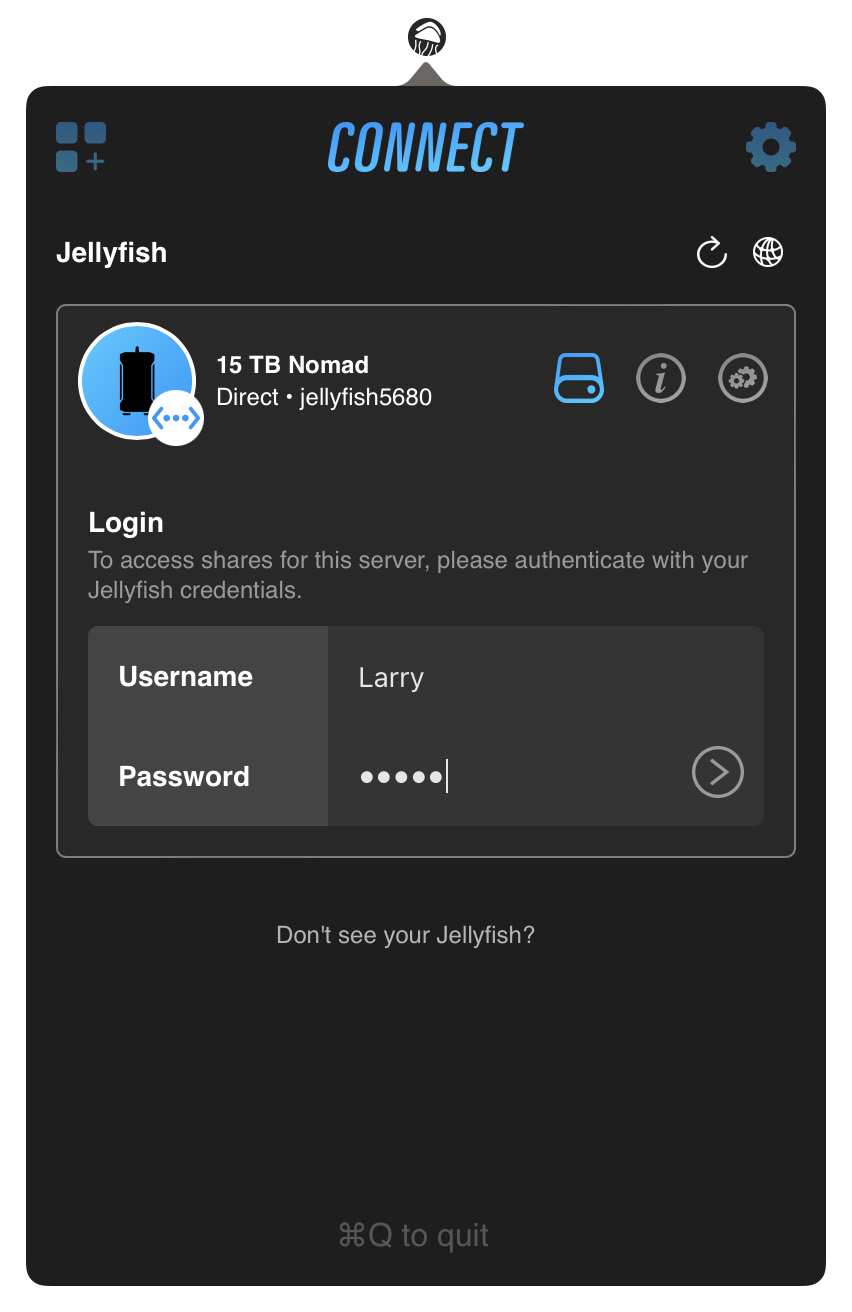852x1312 pixels.
Task: Open the globe network icon
Action: [768, 253]
